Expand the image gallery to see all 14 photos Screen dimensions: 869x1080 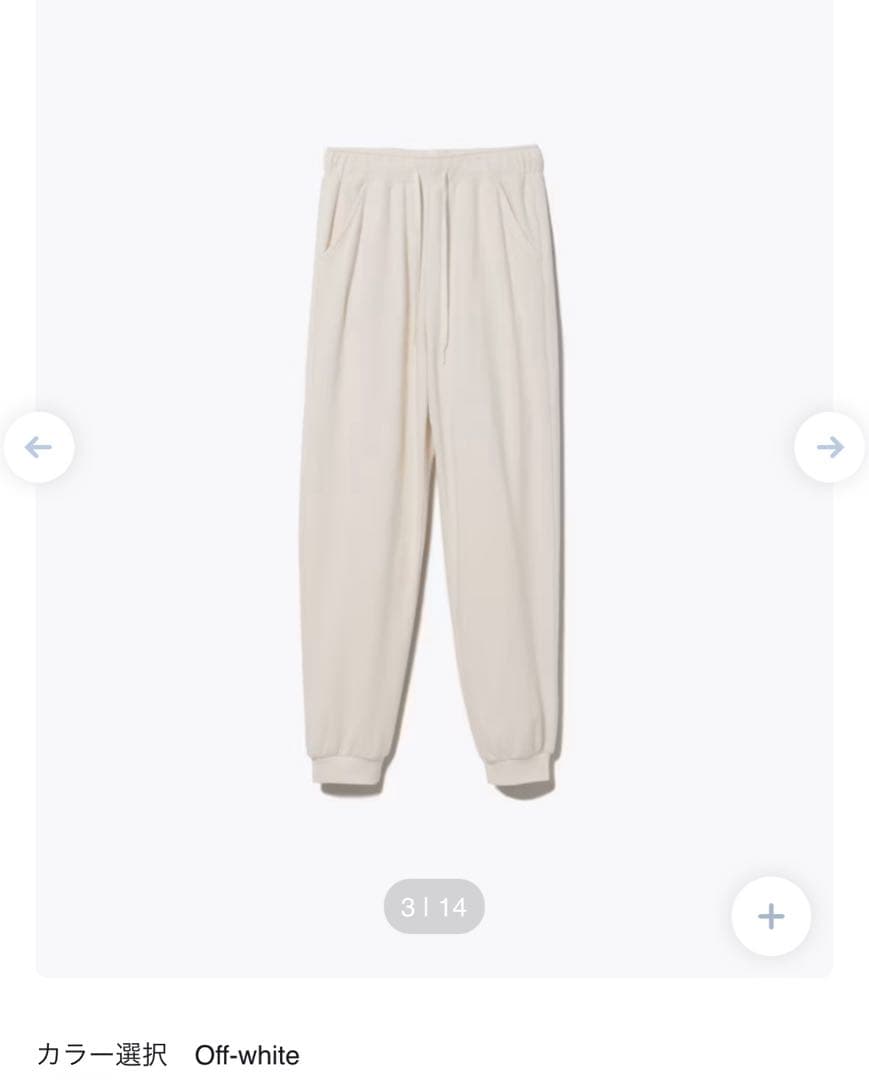coord(435,907)
